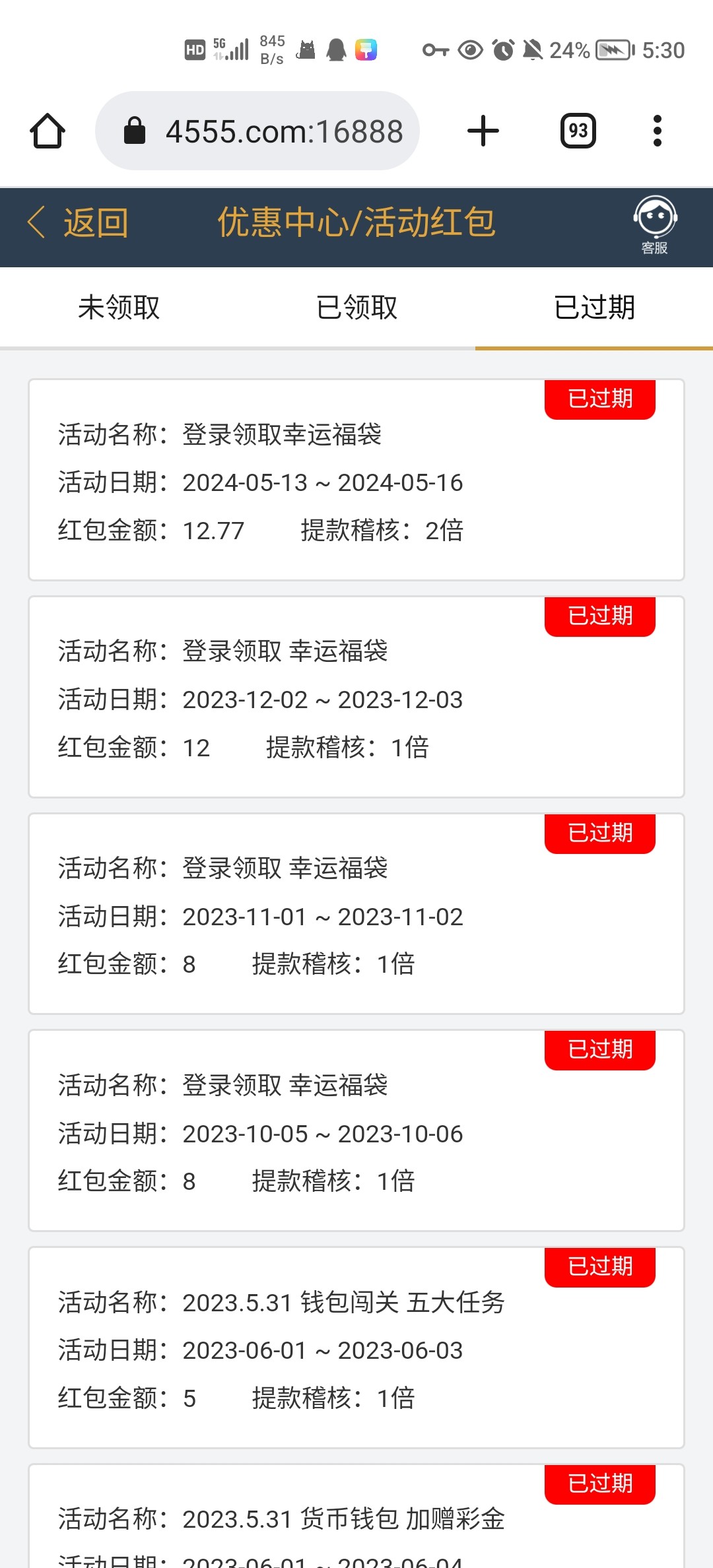The height and width of the screenshot is (1568, 713).
Task: Switch to the 未领取 tab
Action: pos(119,308)
